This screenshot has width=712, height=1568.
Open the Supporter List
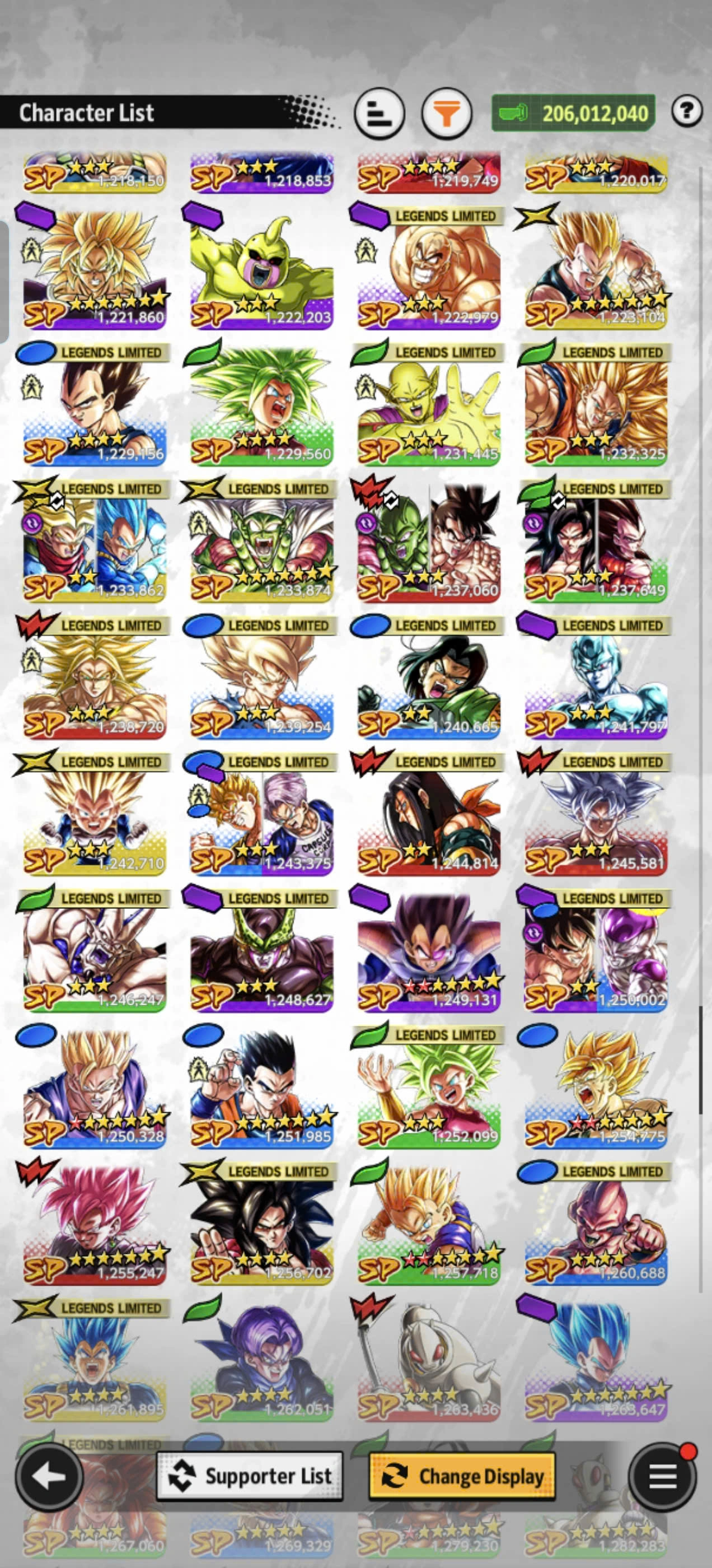(250, 1476)
